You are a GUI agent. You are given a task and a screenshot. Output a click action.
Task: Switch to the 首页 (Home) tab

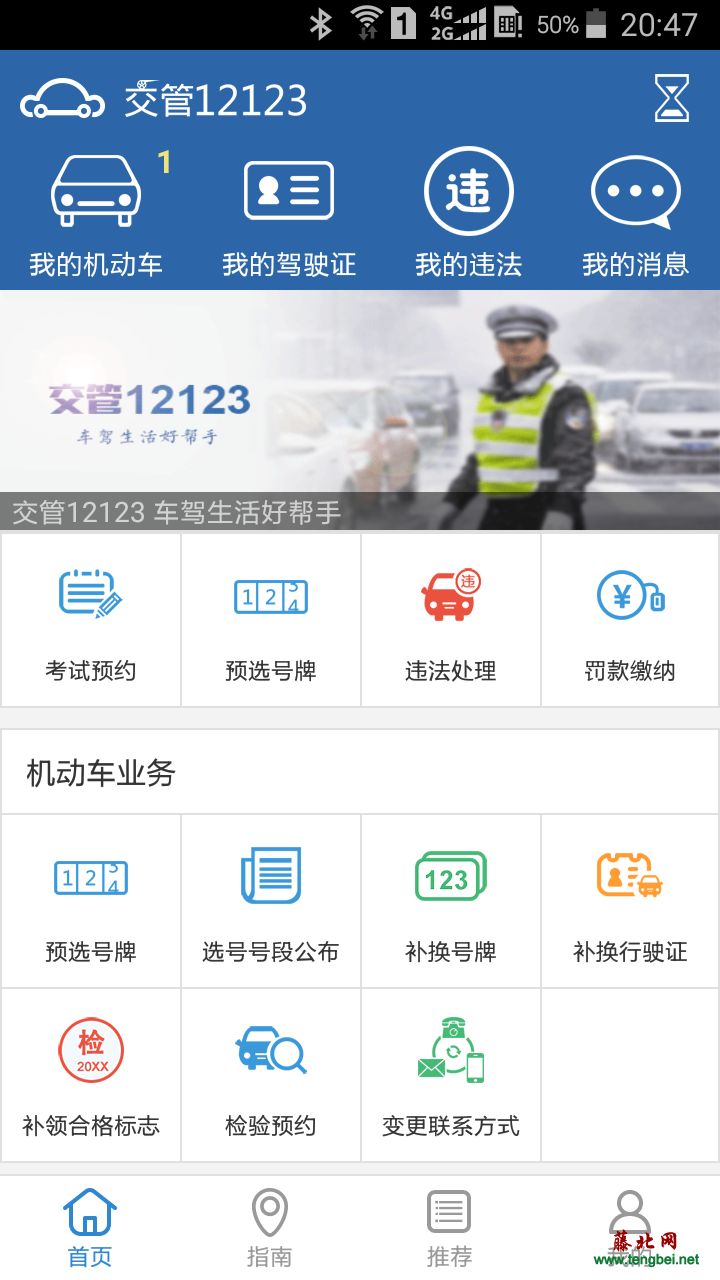click(90, 1228)
